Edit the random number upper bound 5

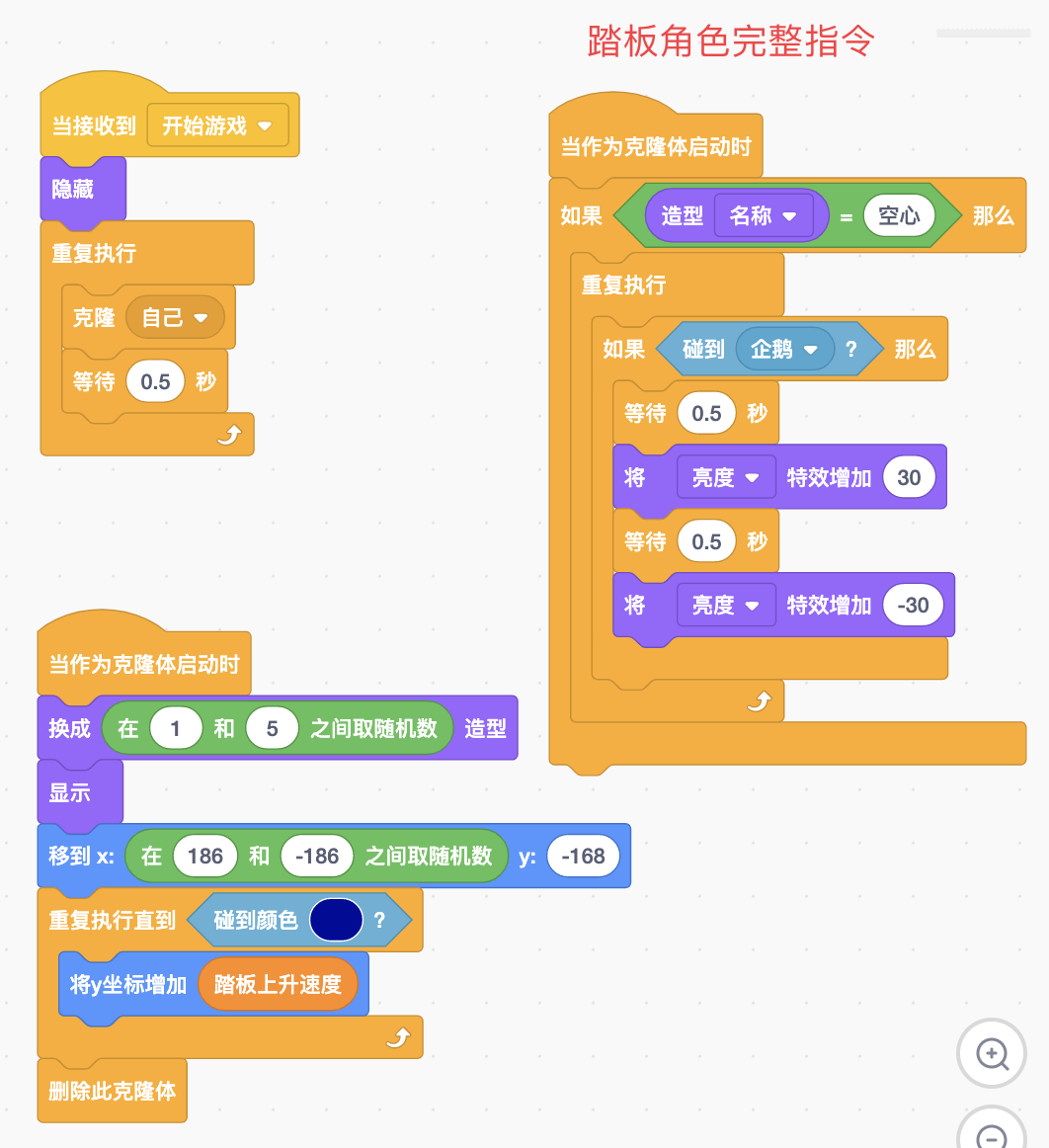272,729
